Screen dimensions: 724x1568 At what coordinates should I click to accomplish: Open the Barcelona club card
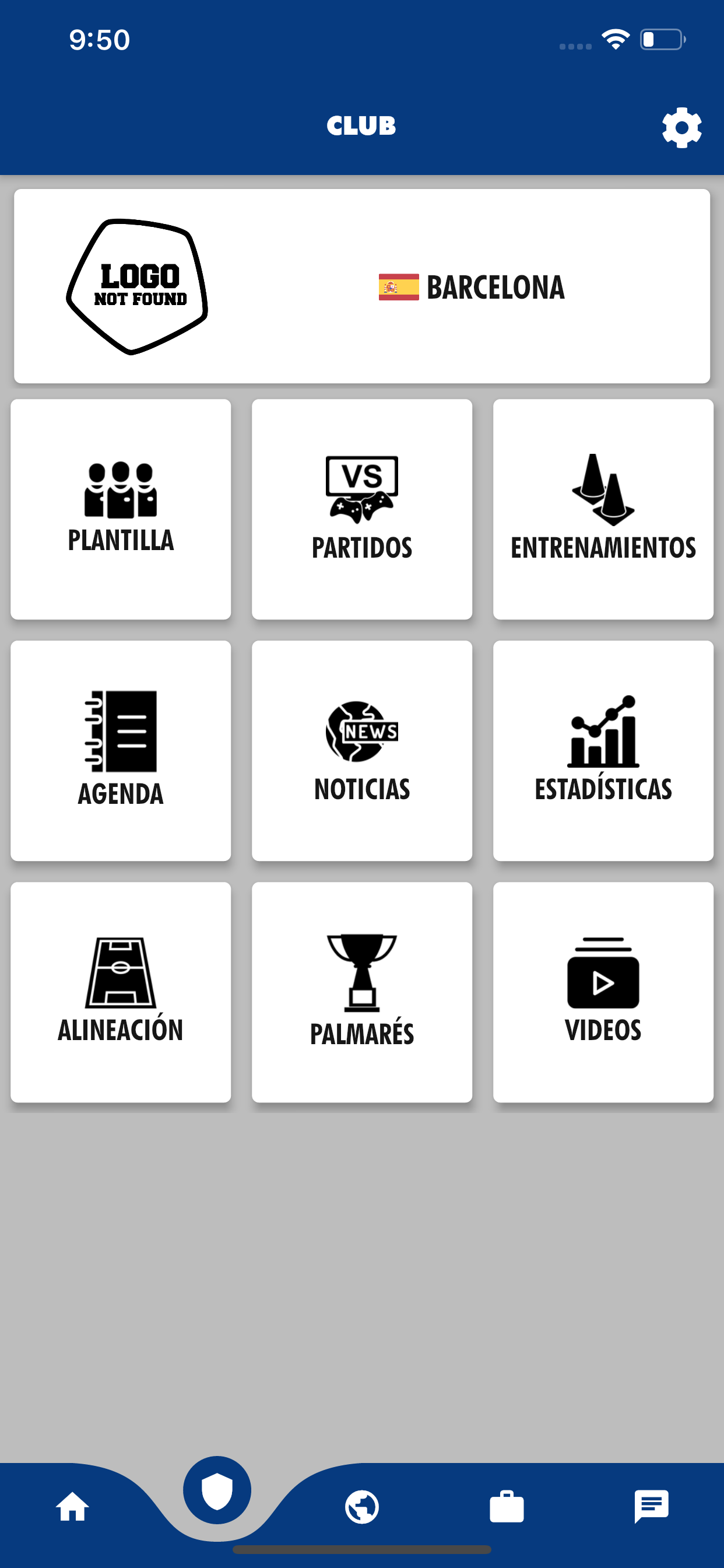pos(362,286)
